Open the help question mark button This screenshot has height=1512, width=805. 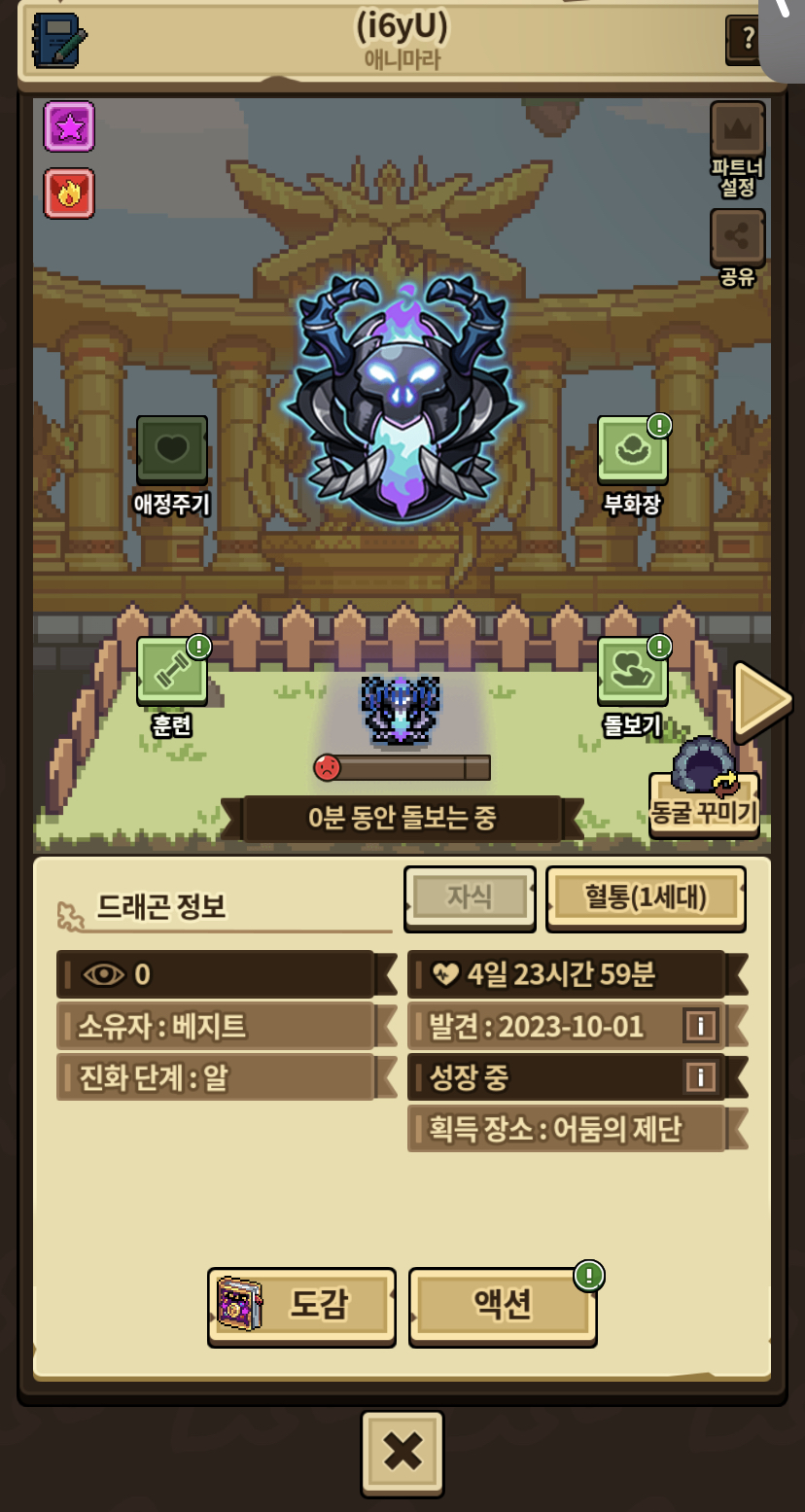[747, 39]
